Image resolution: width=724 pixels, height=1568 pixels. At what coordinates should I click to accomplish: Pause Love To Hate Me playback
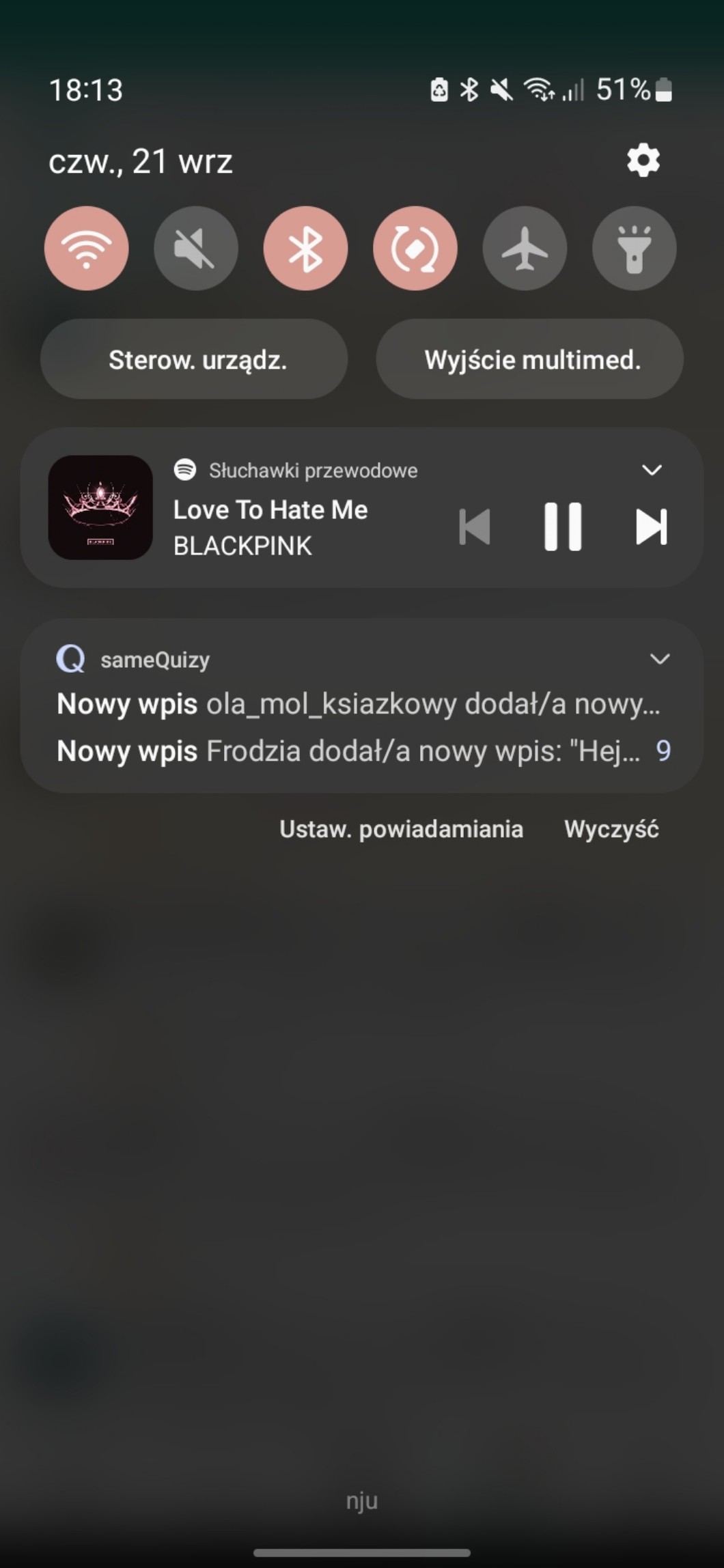563,527
